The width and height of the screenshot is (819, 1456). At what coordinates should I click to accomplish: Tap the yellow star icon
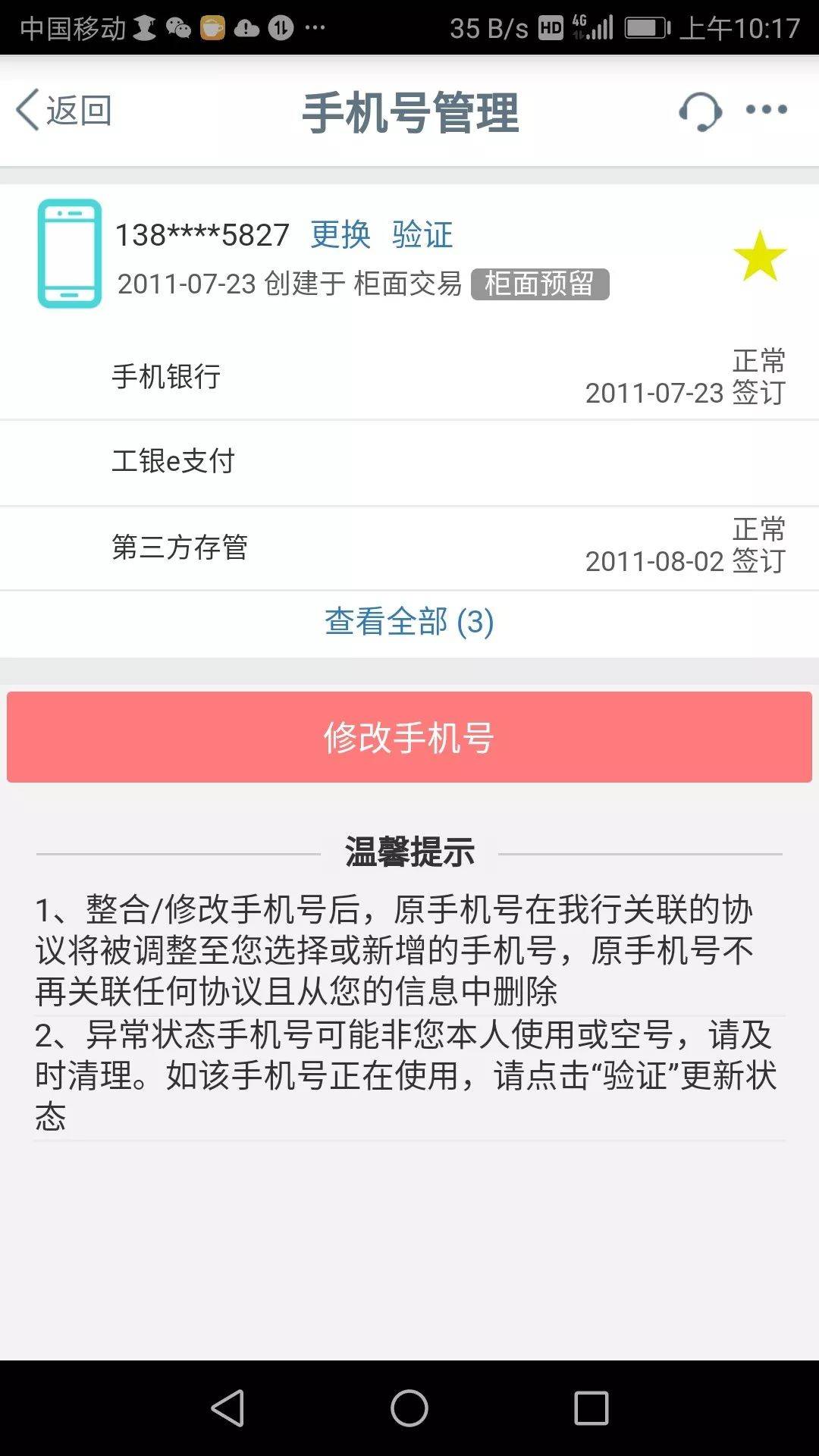(760, 256)
